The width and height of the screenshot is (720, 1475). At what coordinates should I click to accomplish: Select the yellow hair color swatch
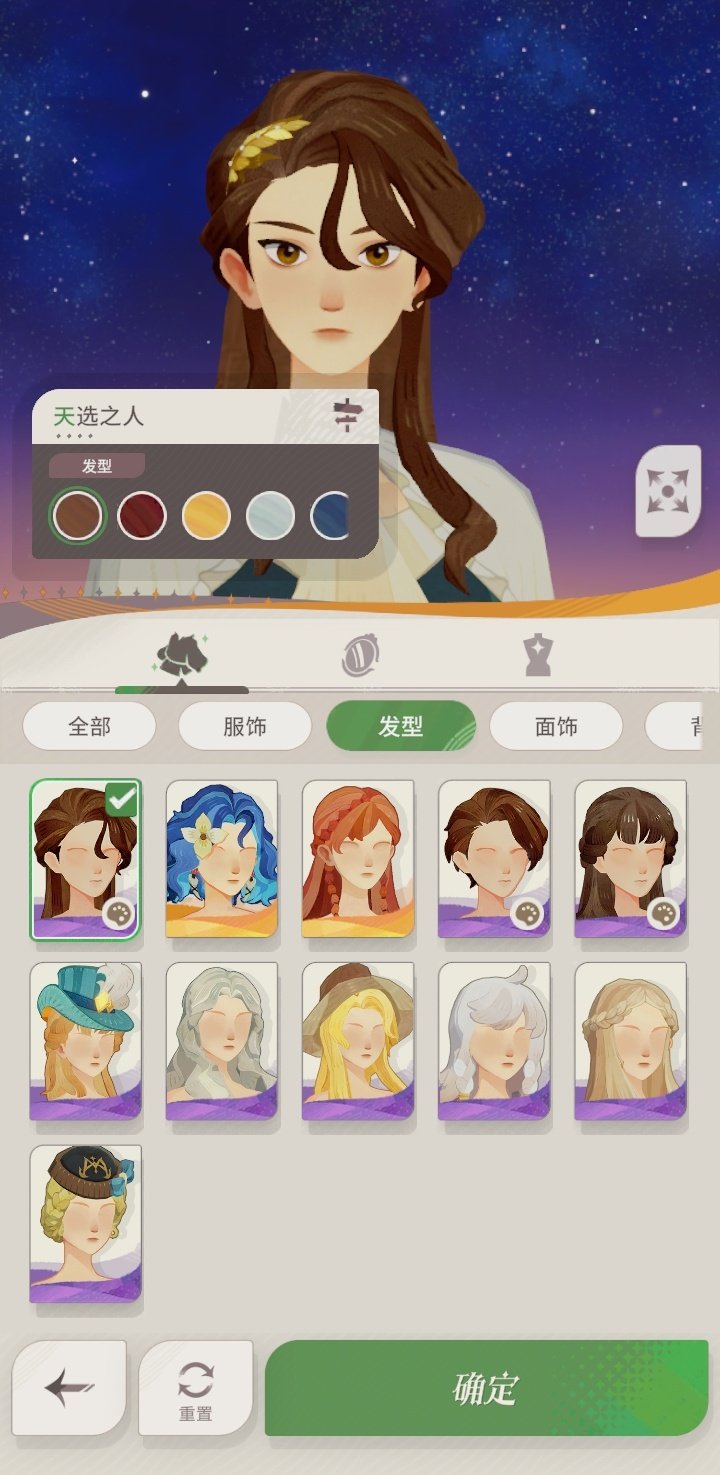(206, 516)
